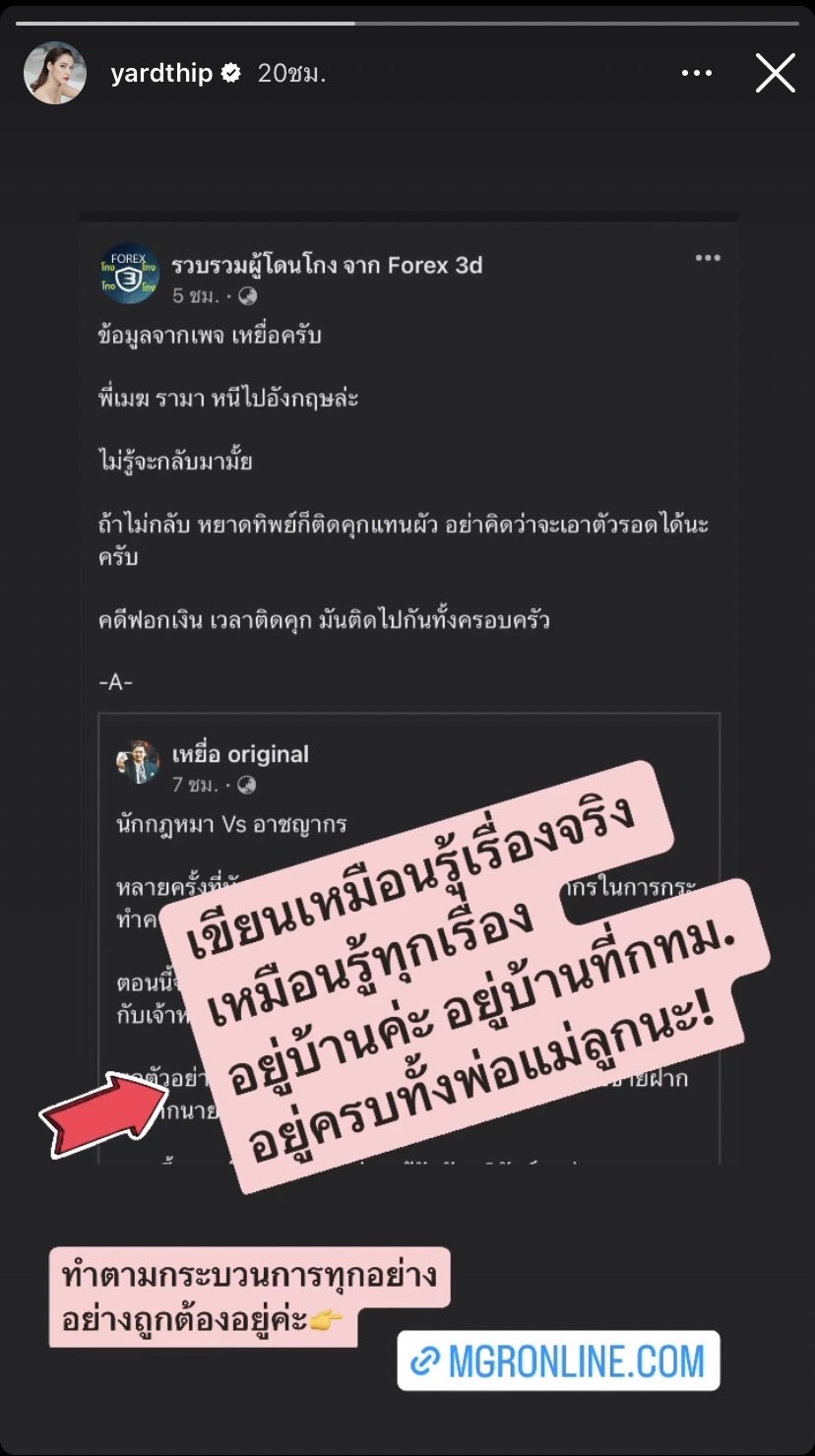Tap the yardthip username
This screenshot has height=1456, width=815.
[161, 73]
